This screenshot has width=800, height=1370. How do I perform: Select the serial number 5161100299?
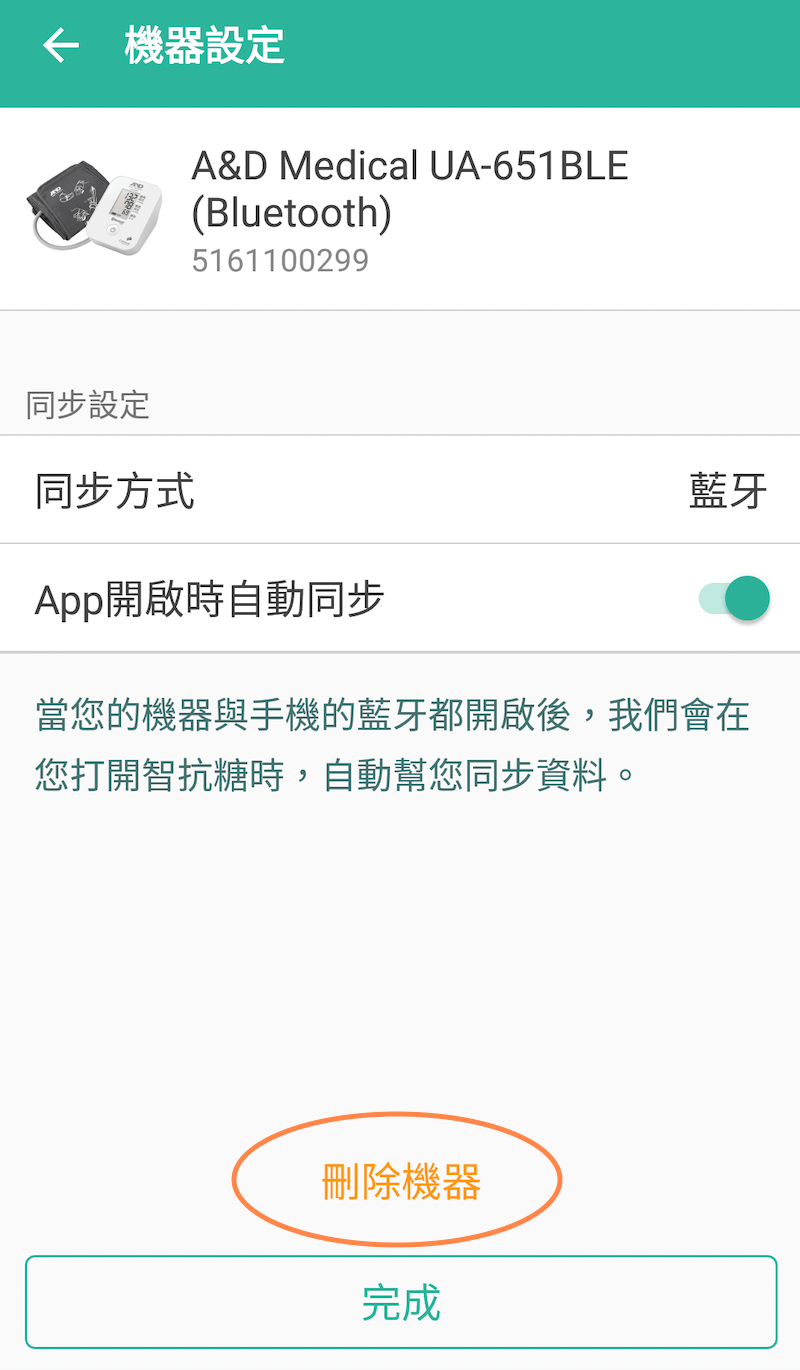(x=281, y=261)
